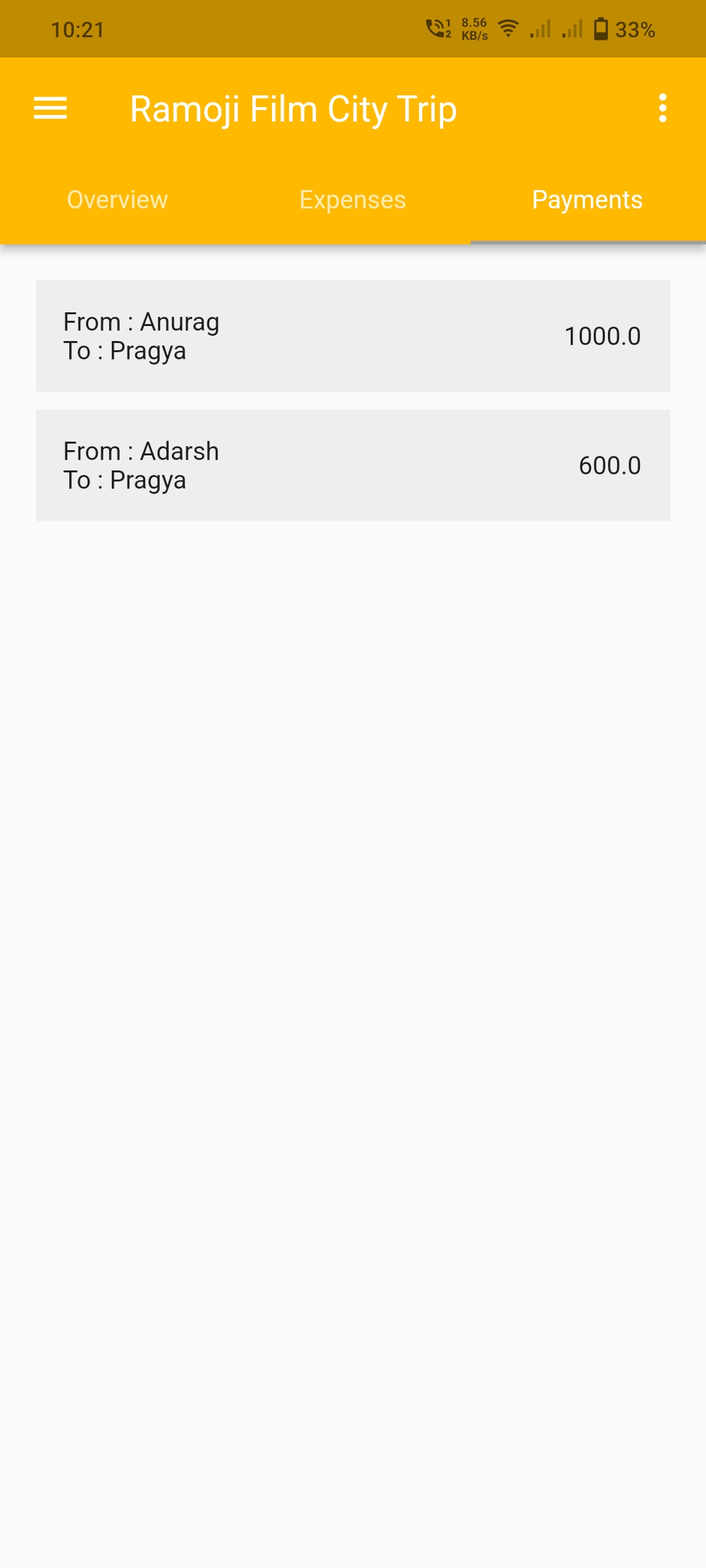Switch to the Expenses tab

[353, 200]
